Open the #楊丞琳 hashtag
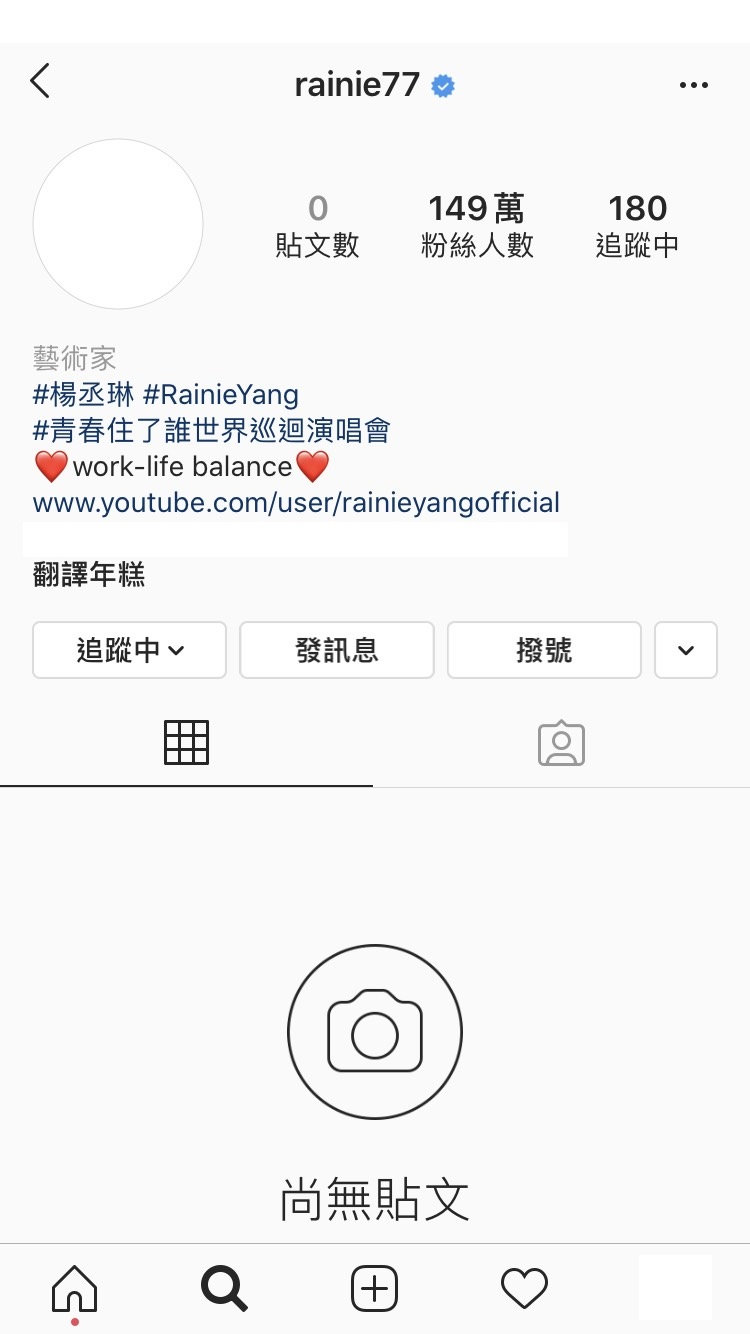Viewport: 750px width, 1334px height. coord(83,394)
